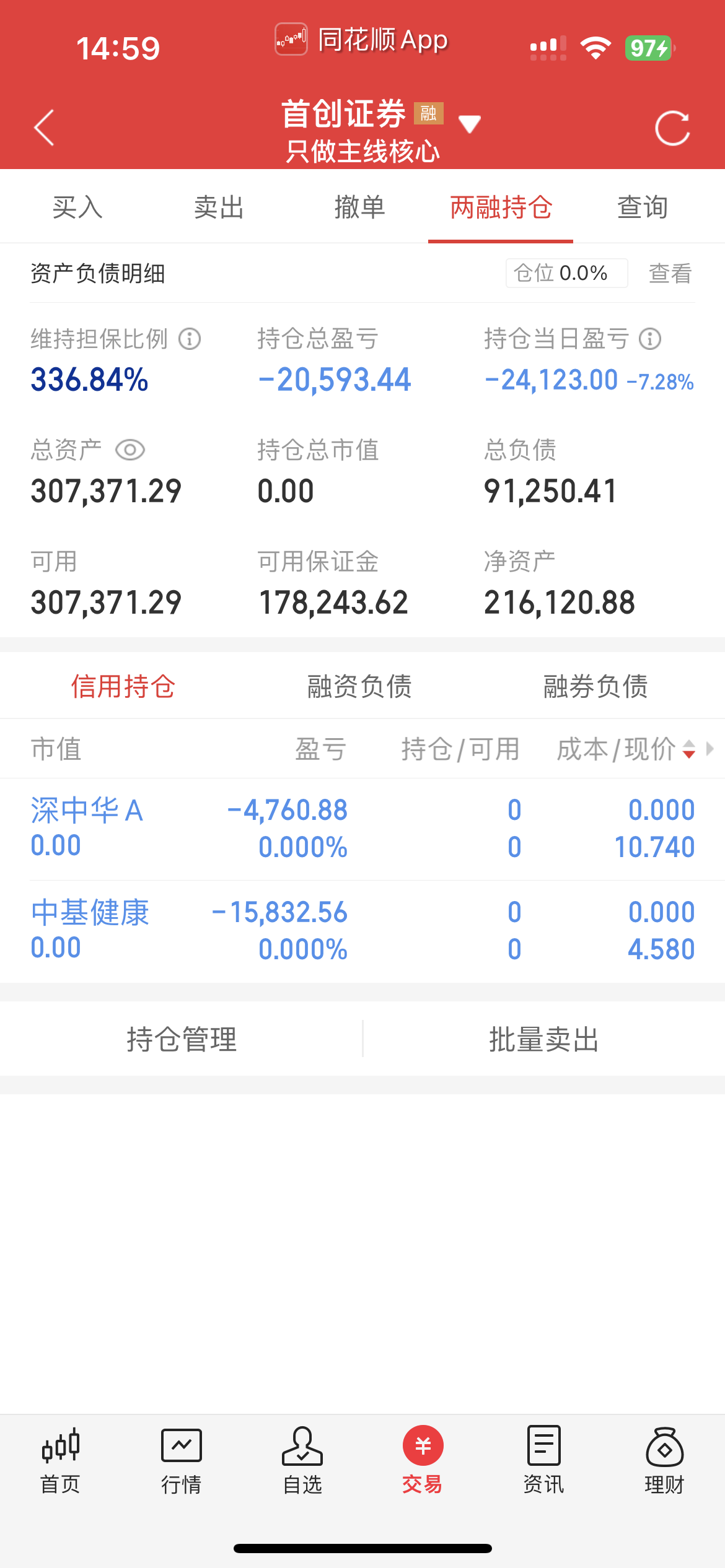Open the 深中华A holding row
This screenshot has height=1568, width=725.
(362, 829)
